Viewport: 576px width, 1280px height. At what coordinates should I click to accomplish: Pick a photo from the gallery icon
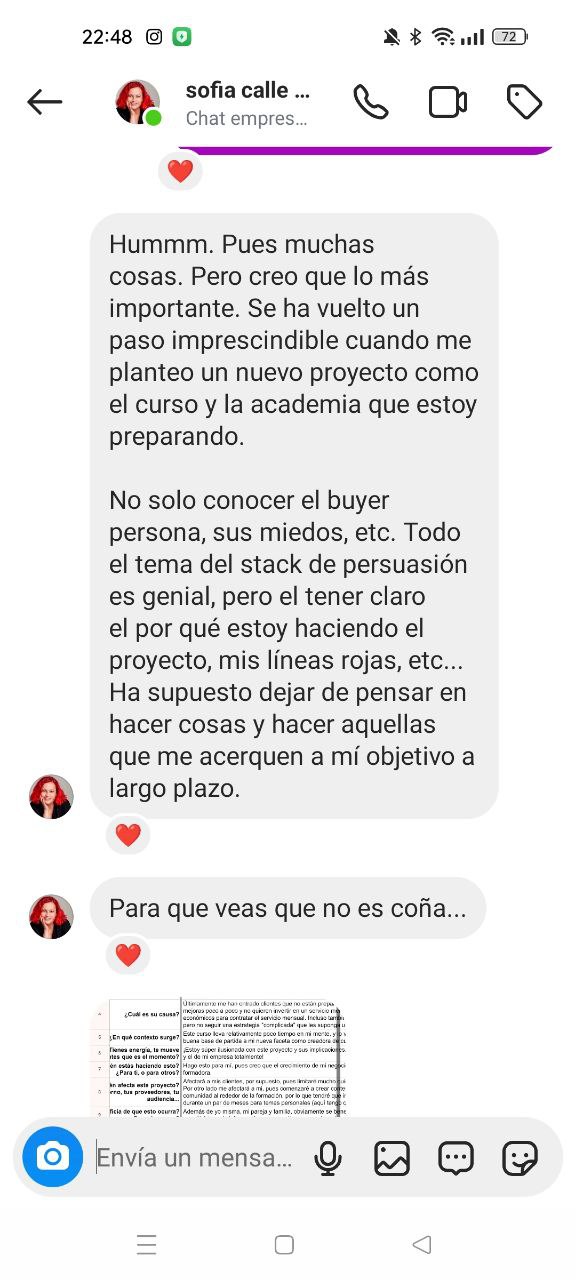coord(392,1158)
